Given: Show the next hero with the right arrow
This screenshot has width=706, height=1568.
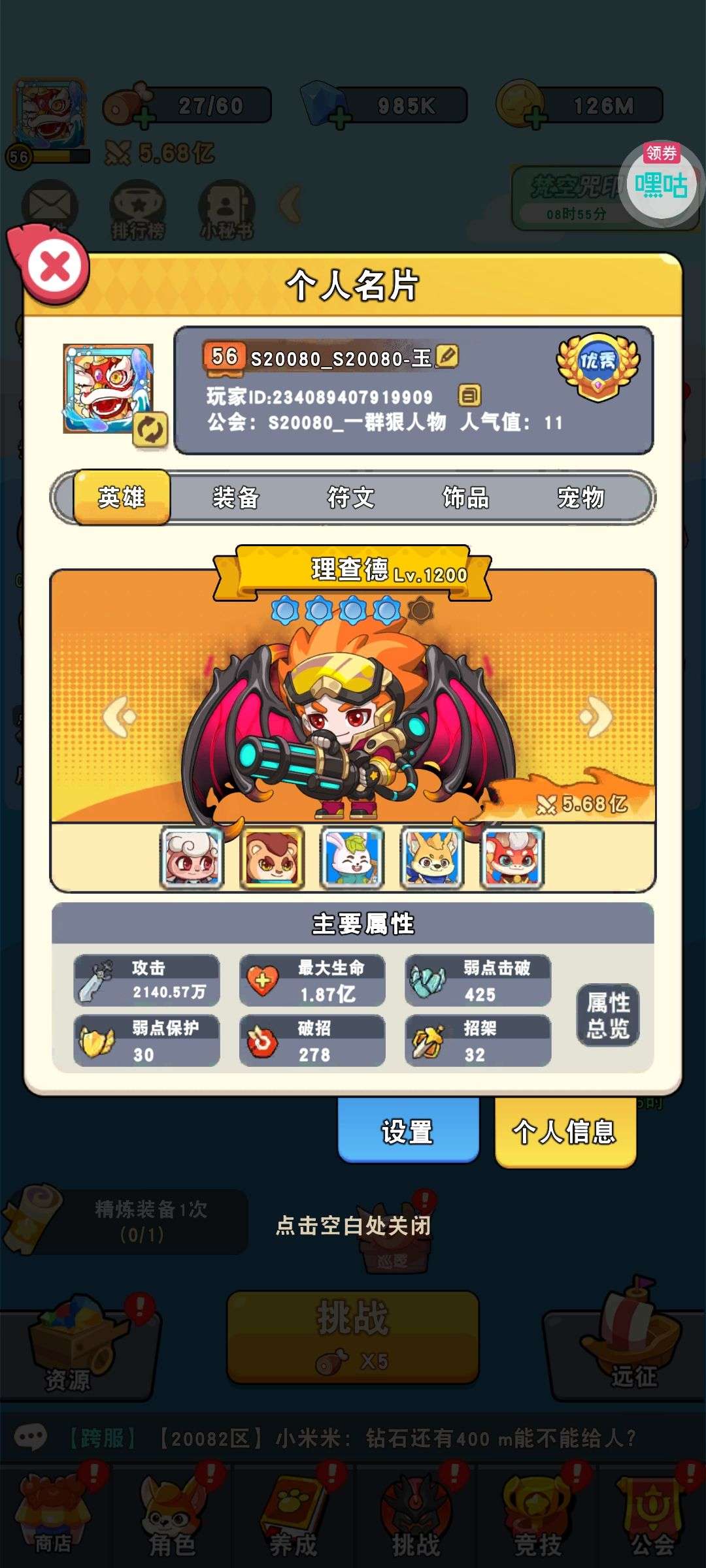Looking at the screenshot, I should pyautogui.click(x=596, y=717).
